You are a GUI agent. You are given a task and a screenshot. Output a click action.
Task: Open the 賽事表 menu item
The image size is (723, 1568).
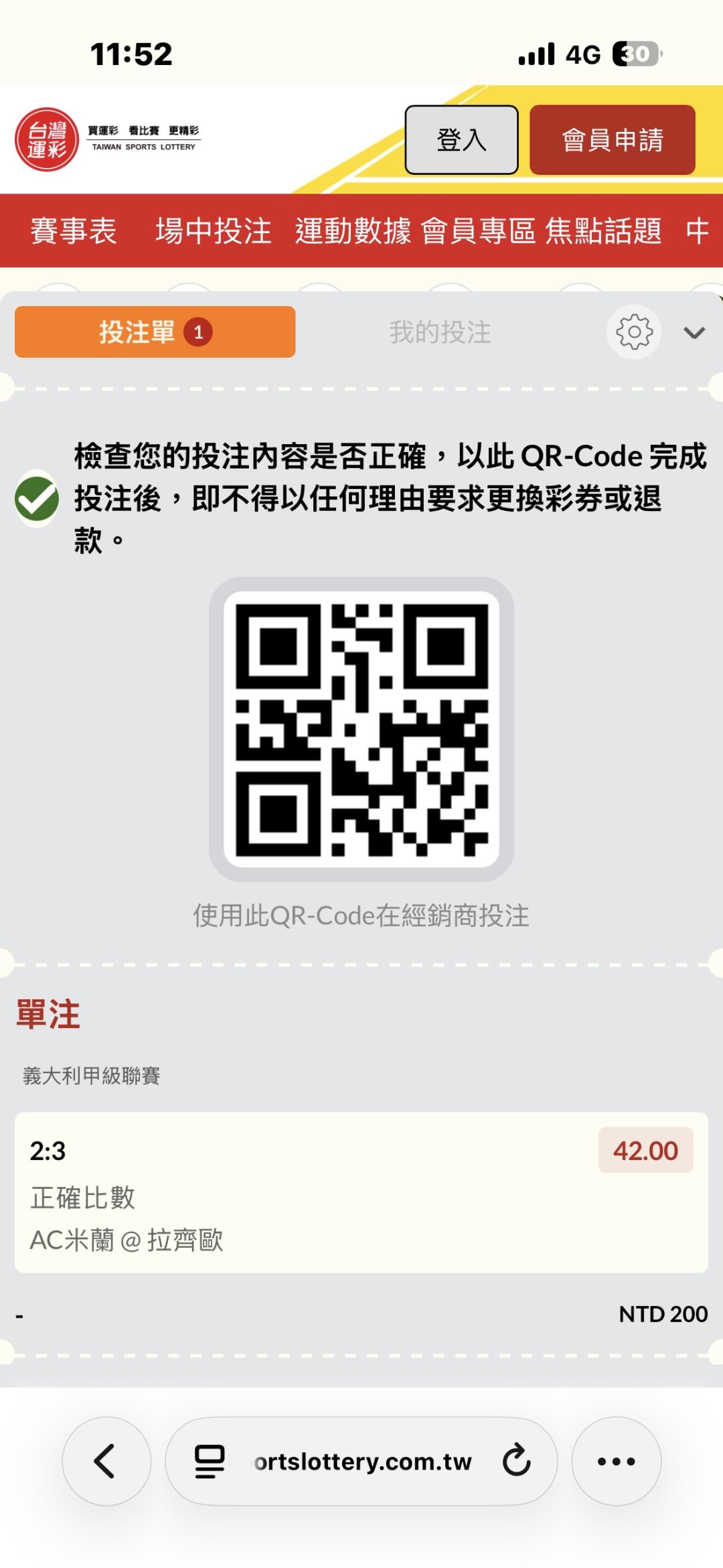pos(74,231)
